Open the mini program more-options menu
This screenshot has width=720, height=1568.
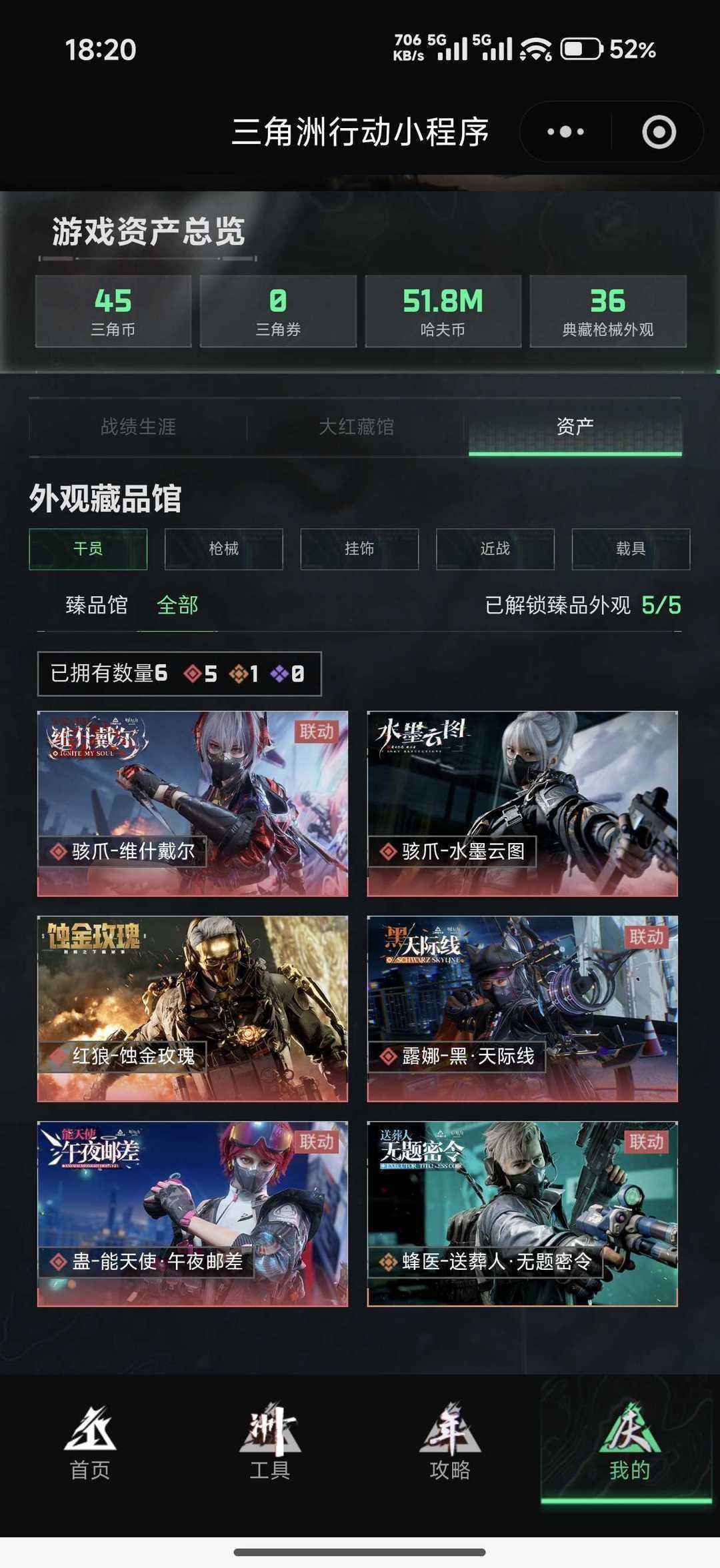pos(565,132)
